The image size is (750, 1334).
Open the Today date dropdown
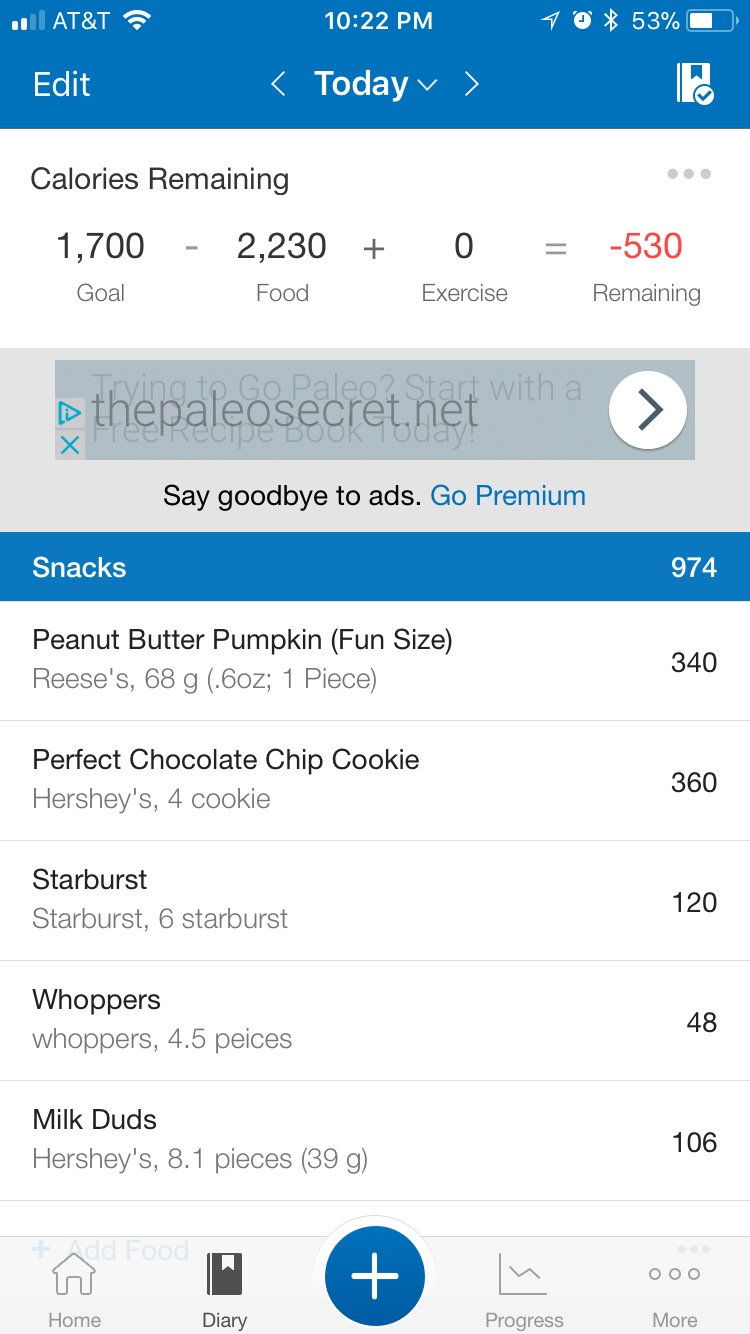[x=375, y=84]
